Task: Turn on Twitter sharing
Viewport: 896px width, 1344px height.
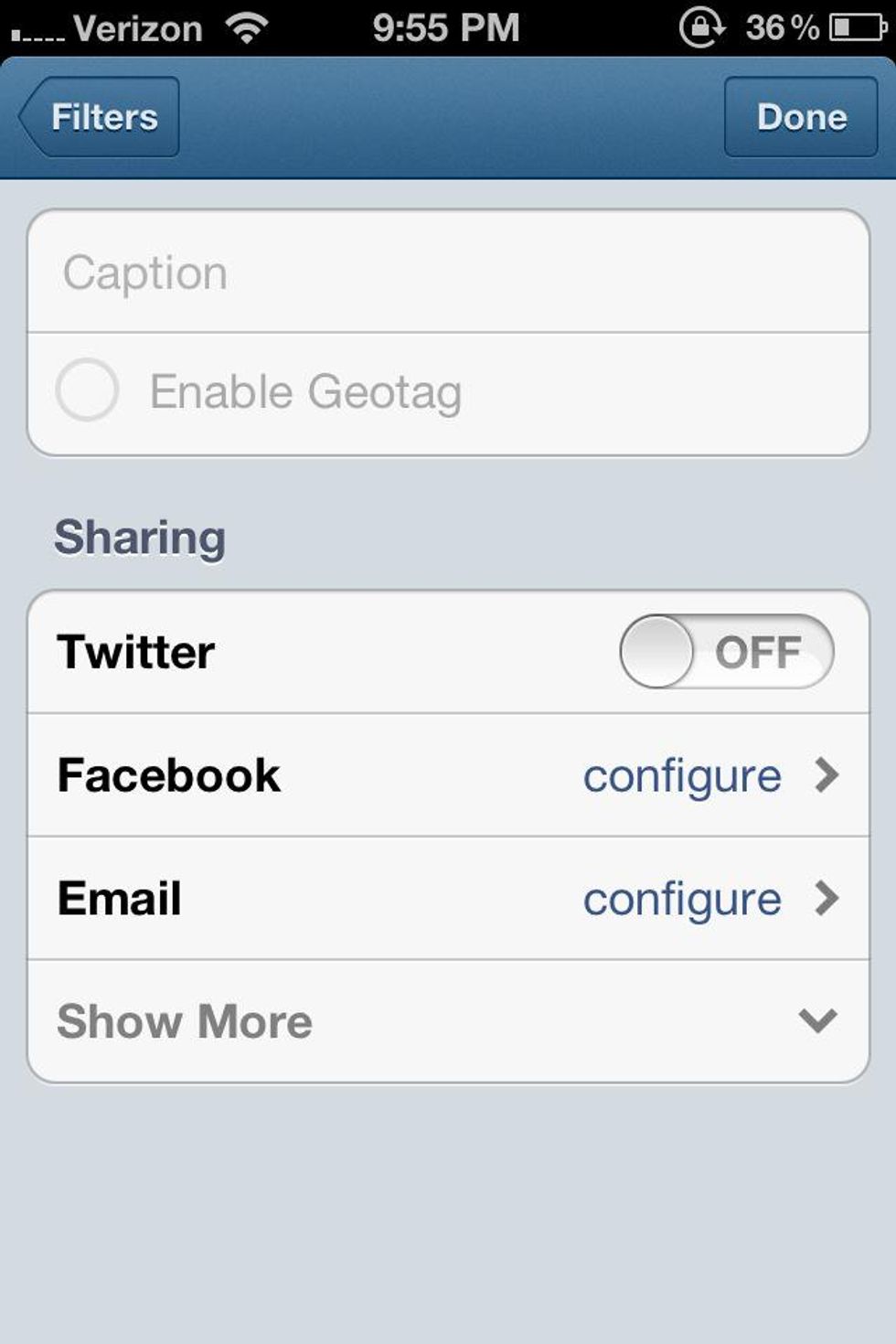Action: (725, 652)
